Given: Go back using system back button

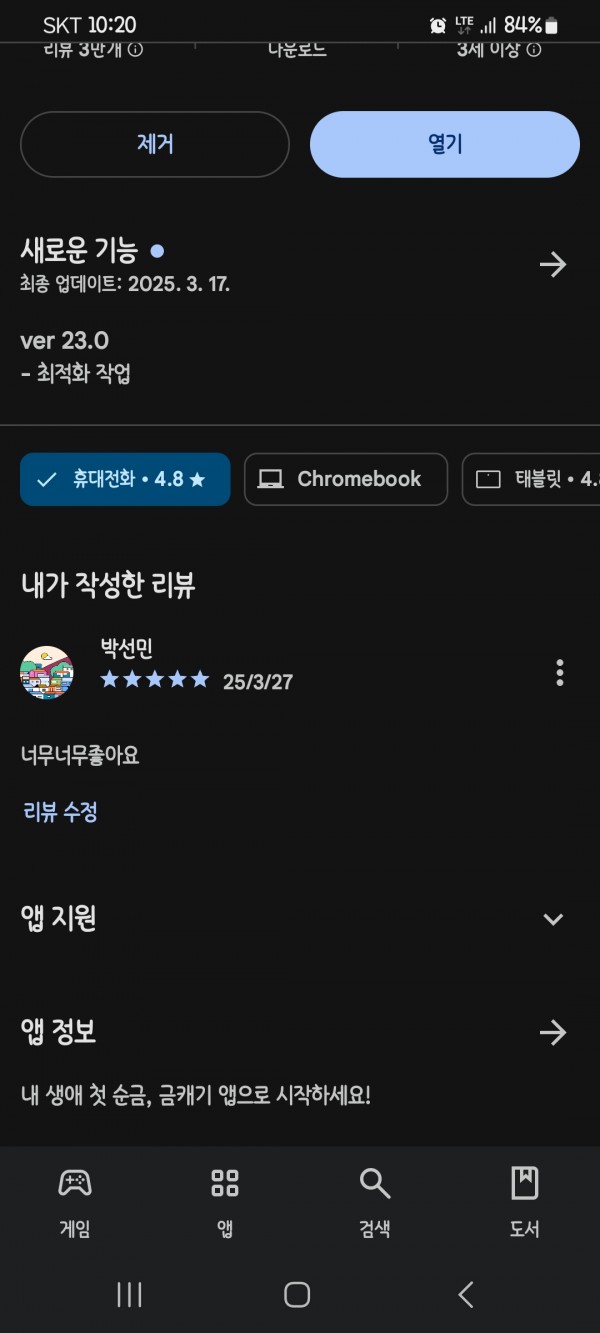Looking at the screenshot, I should [466, 1295].
